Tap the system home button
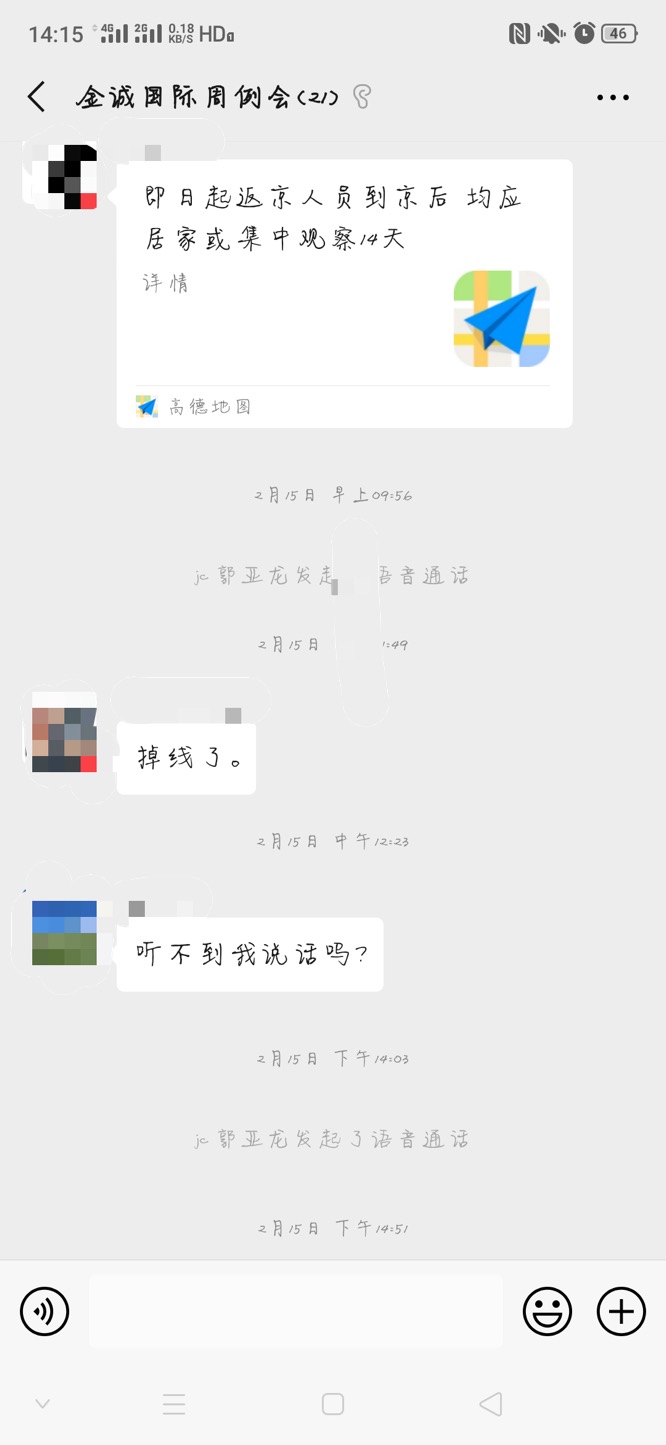 point(333,1404)
